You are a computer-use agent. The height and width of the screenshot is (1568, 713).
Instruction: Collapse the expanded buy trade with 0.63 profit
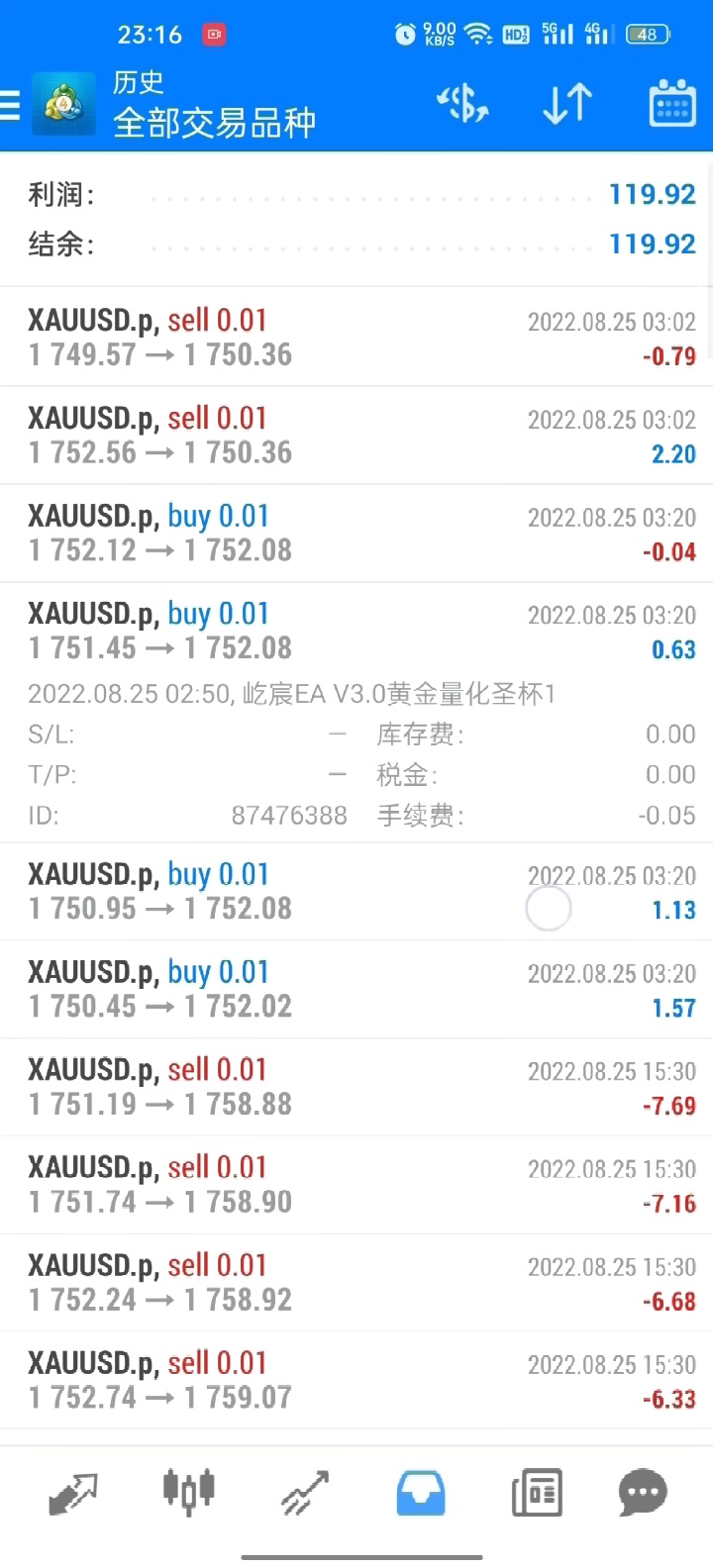[x=356, y=632]
